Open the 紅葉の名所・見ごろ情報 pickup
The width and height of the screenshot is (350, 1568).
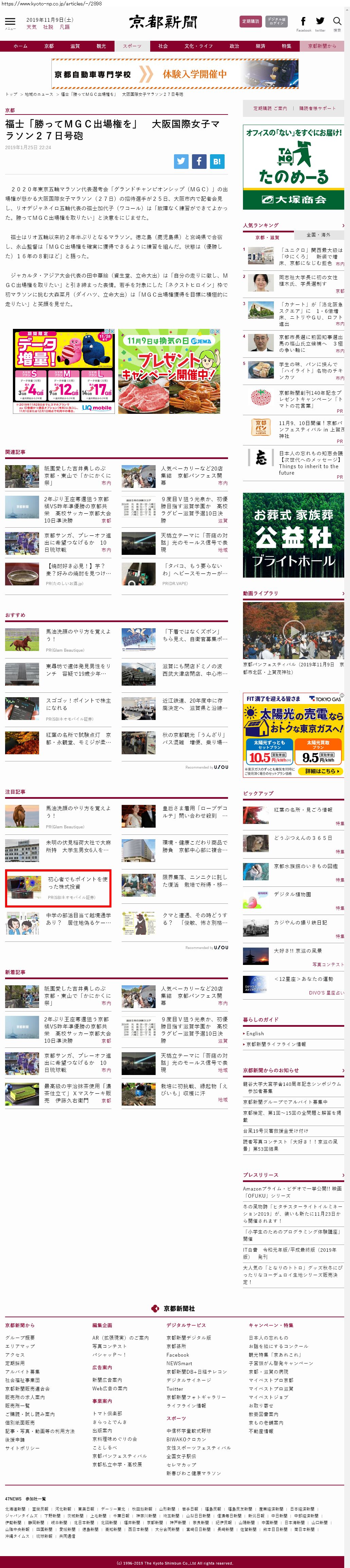[x=302, y=810]
